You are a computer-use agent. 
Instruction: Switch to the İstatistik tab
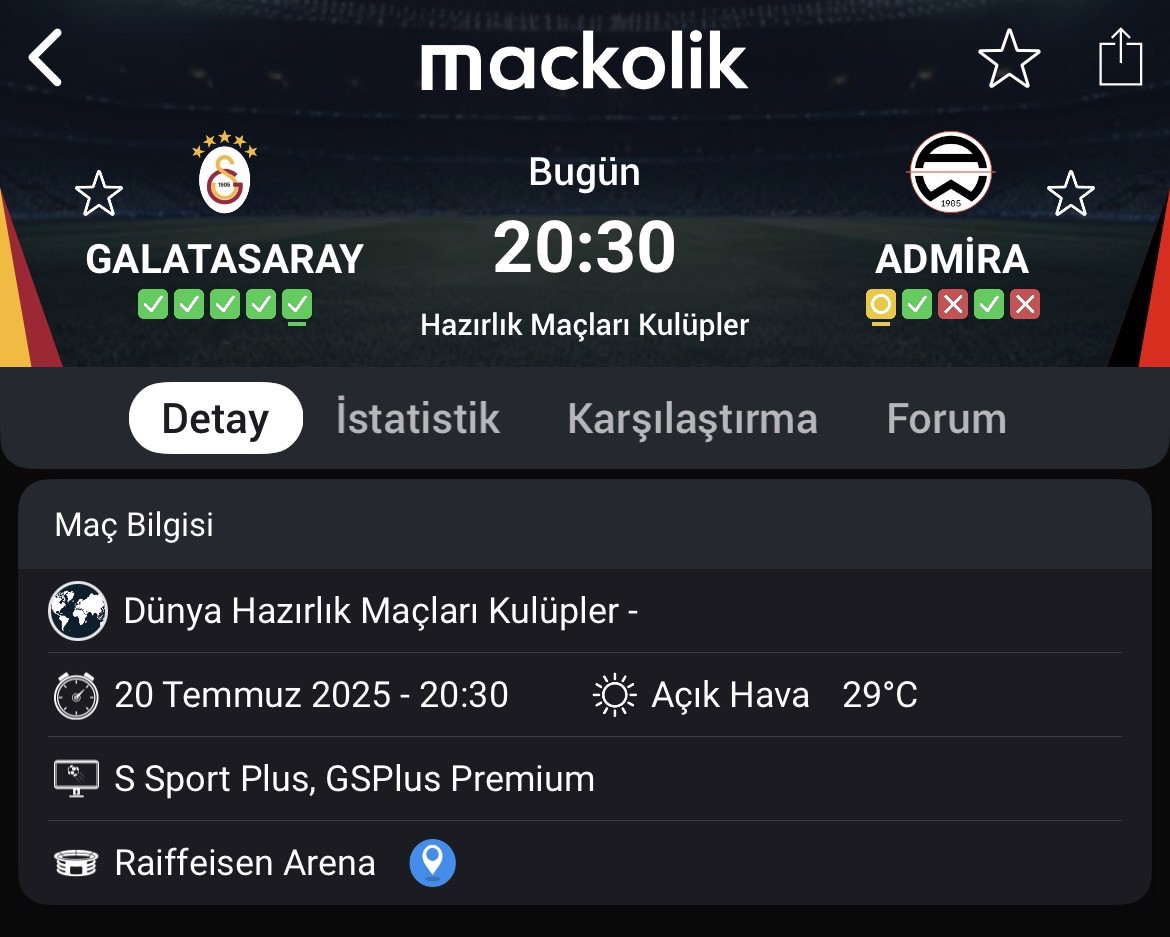click(x=418, y=418)
